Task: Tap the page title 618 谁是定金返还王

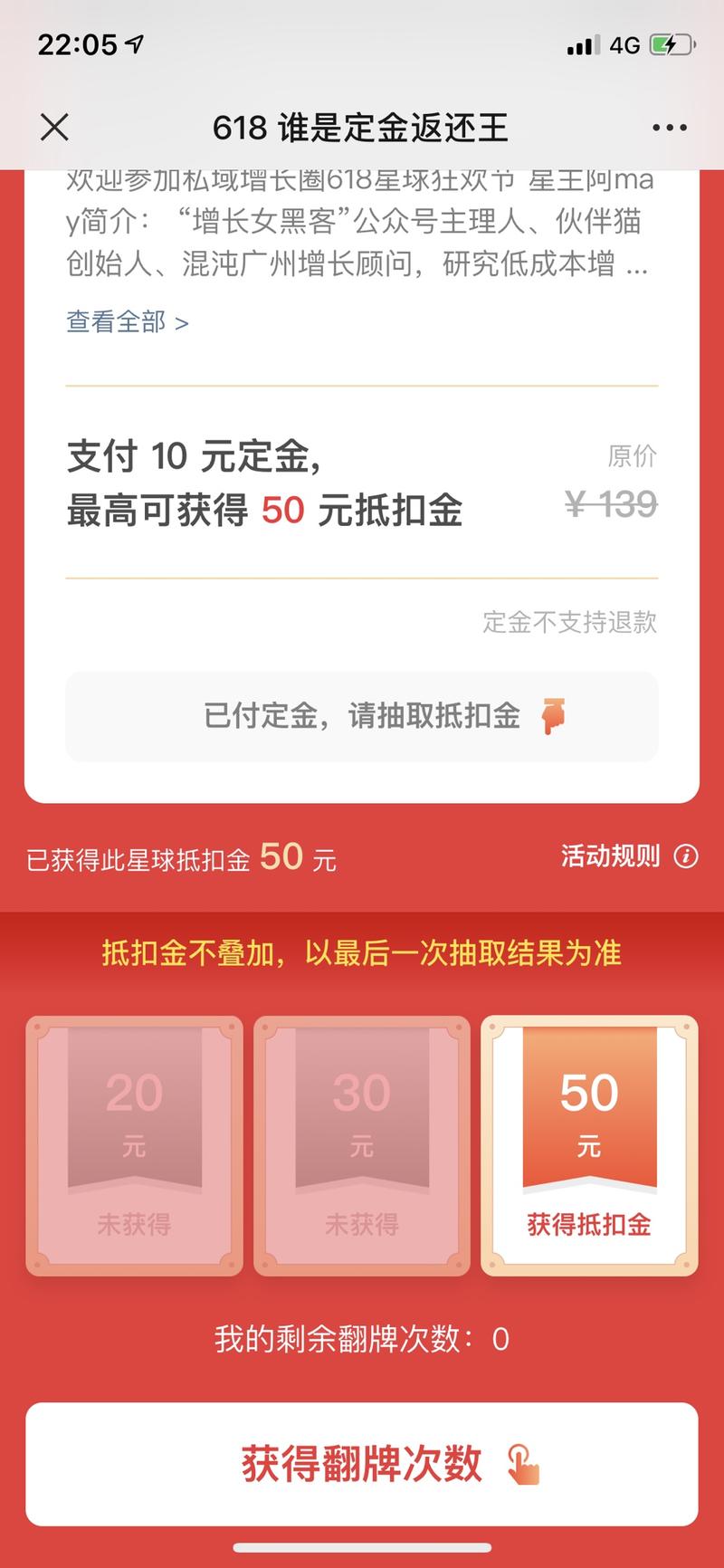Action: click(361, 127)
